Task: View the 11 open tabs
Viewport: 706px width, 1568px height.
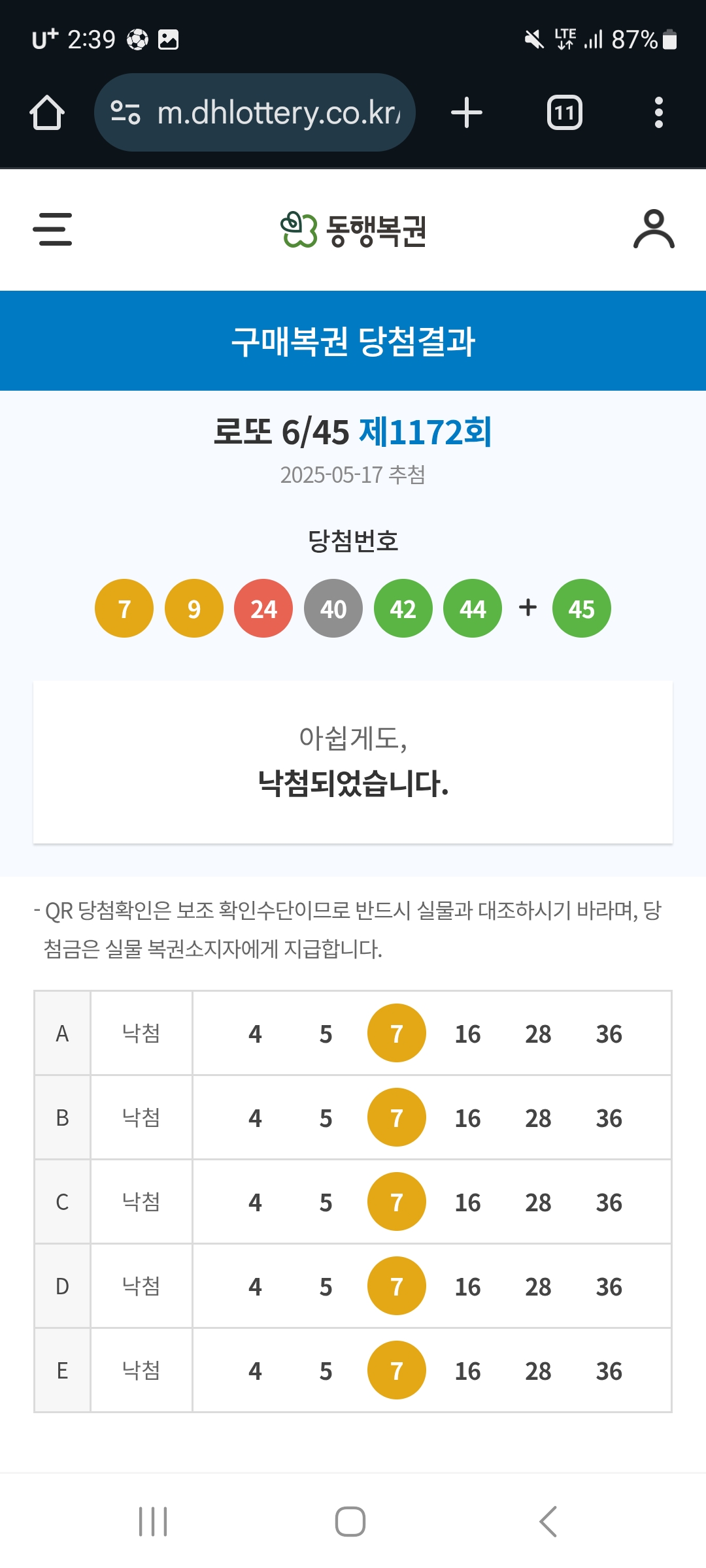Action: click(565, 112)
